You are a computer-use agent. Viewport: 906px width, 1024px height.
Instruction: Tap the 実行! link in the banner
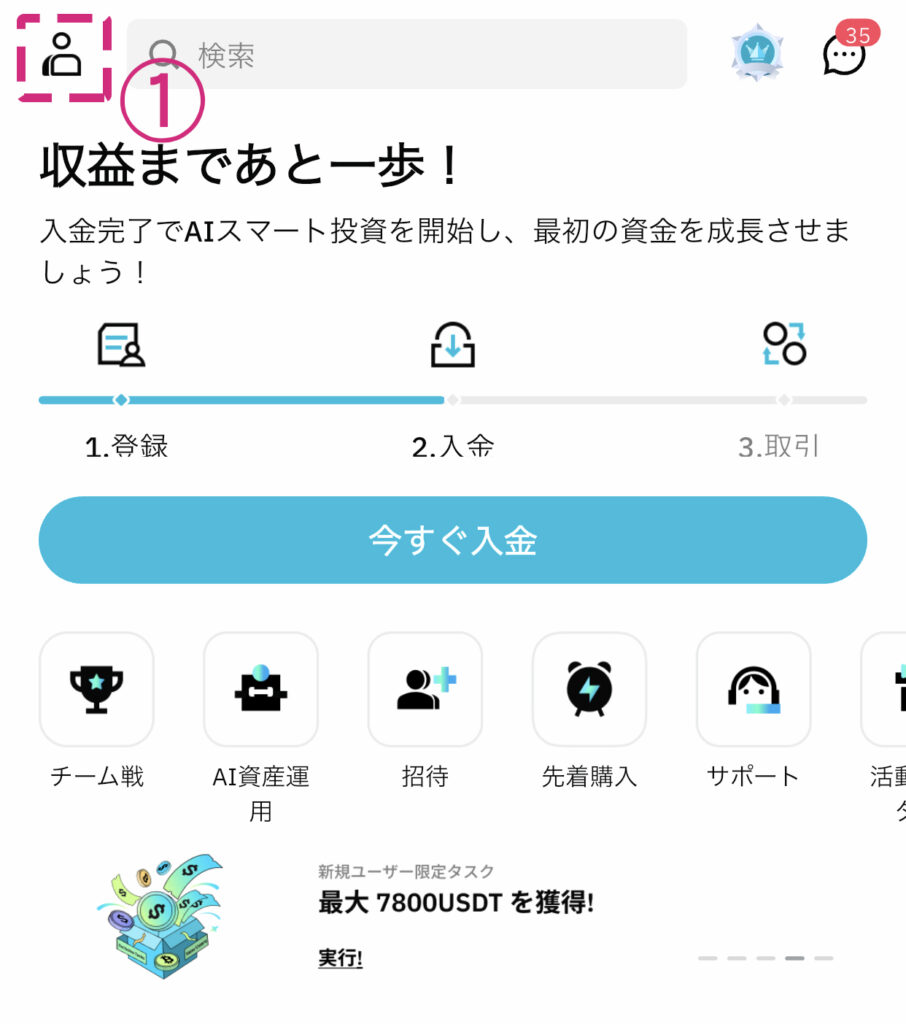click(340, 958)
